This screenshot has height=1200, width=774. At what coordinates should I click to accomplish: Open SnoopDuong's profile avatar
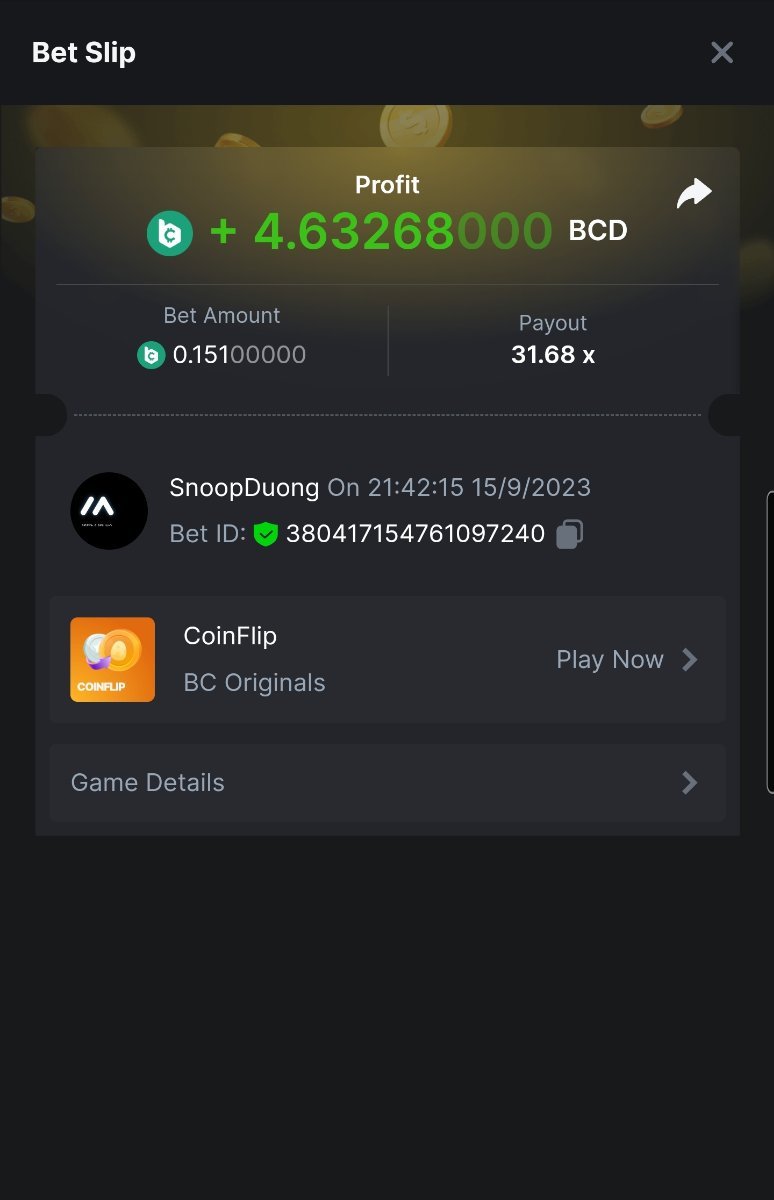pos(109,511)
